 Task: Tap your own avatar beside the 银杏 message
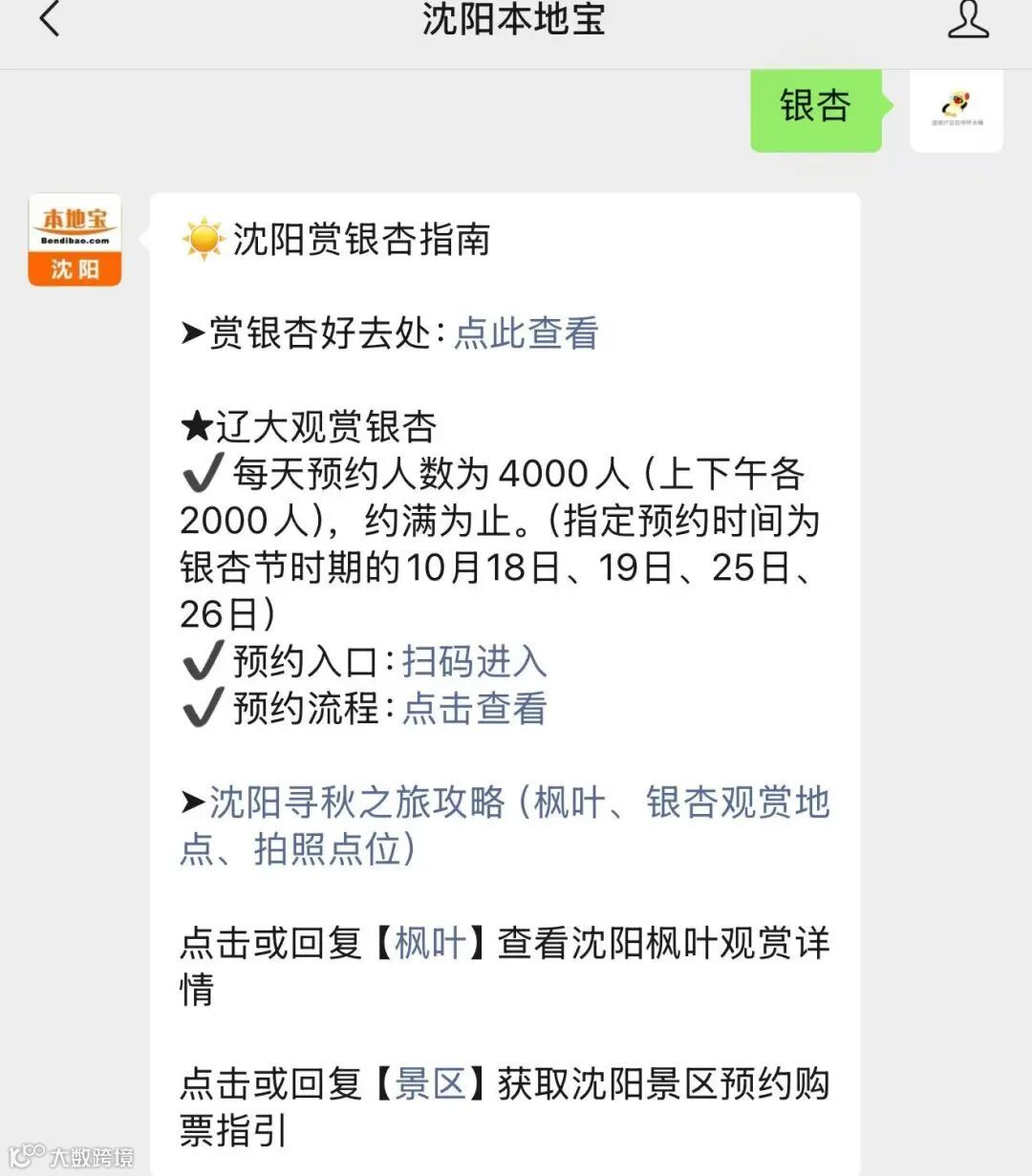click(x=956, y=110)
